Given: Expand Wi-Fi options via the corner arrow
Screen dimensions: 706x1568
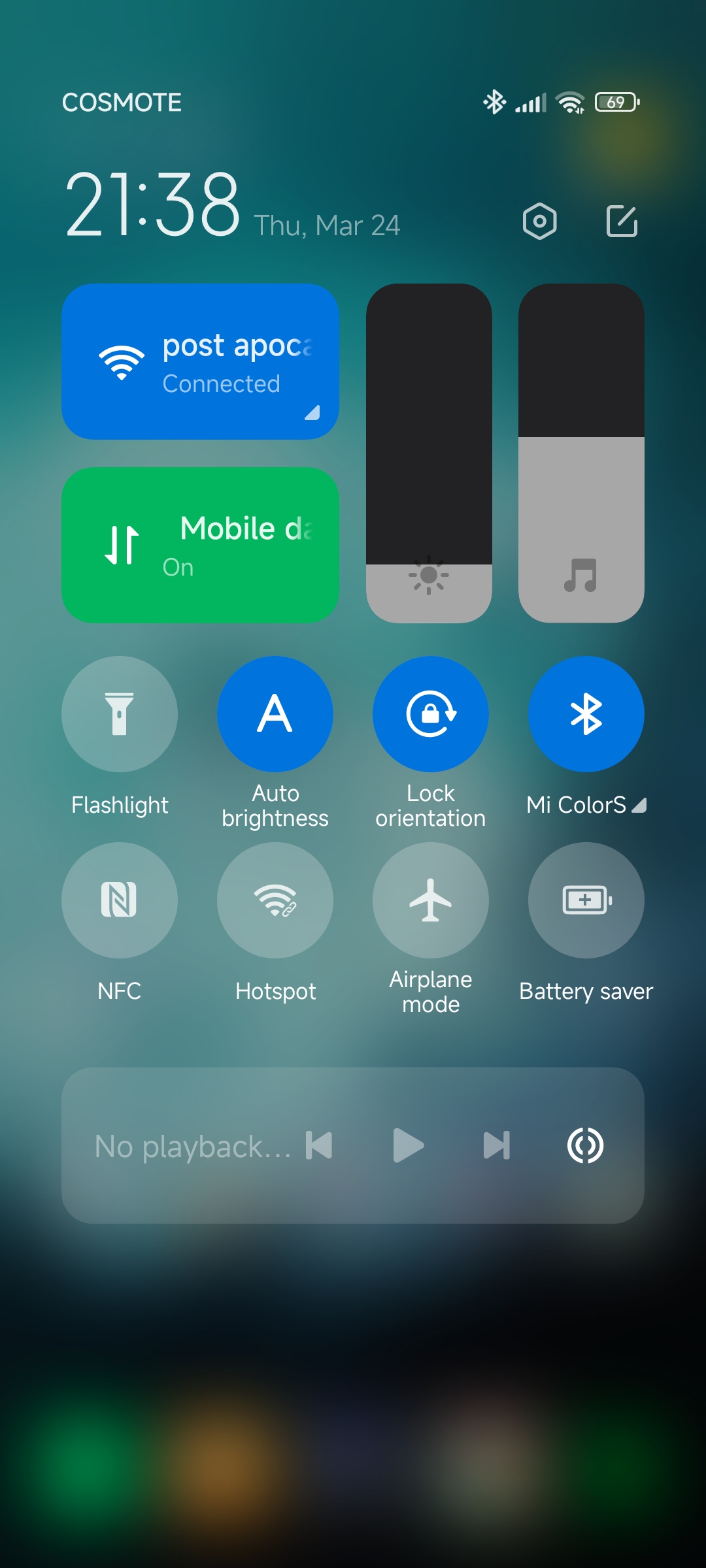Looking at the screenshot, I should pos(312,412).
